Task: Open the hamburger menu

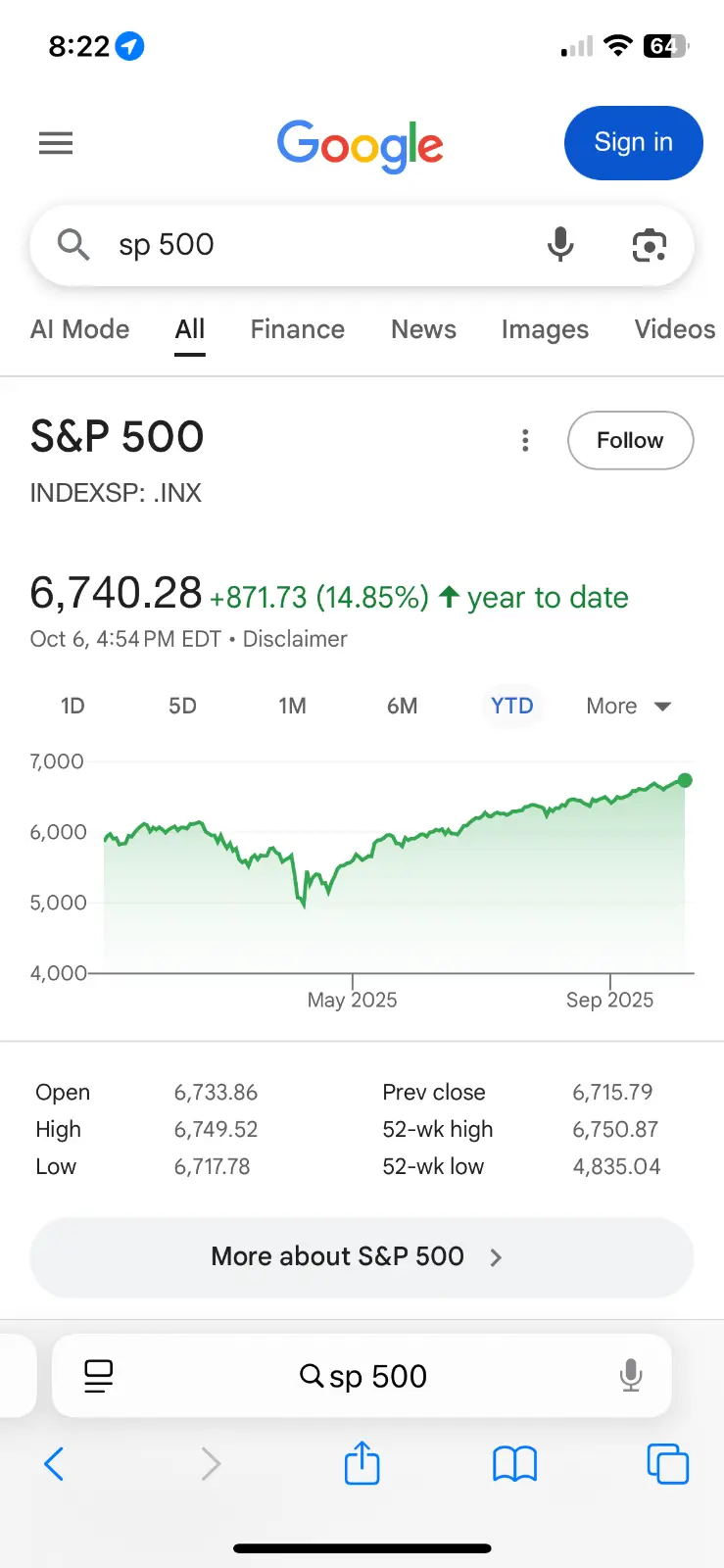Action: tap(56, 144)
